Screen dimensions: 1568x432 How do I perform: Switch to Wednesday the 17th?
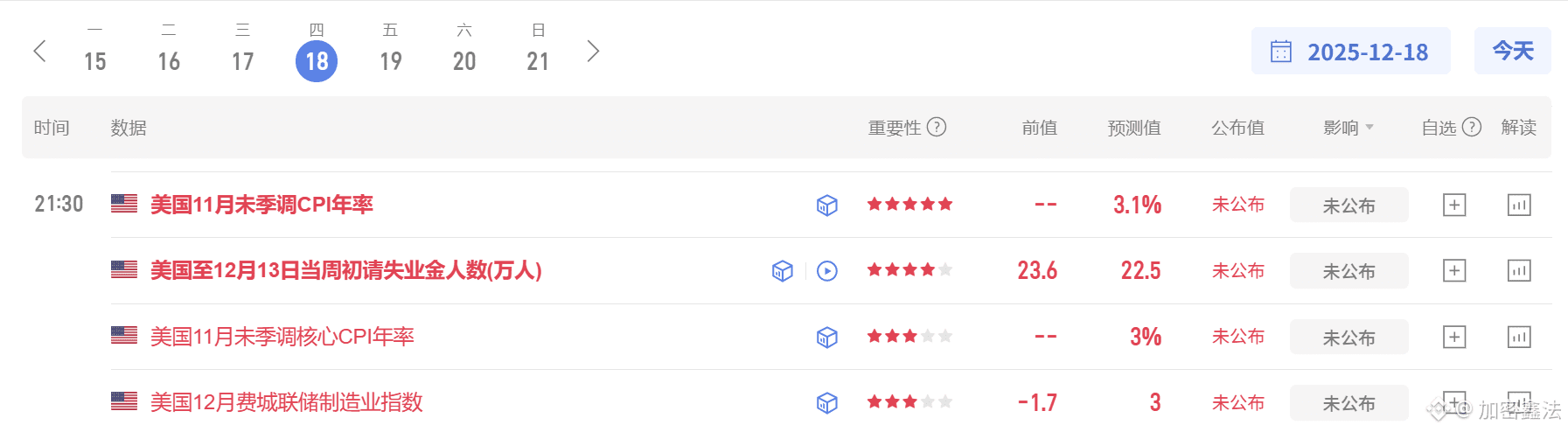click(243, 52)
